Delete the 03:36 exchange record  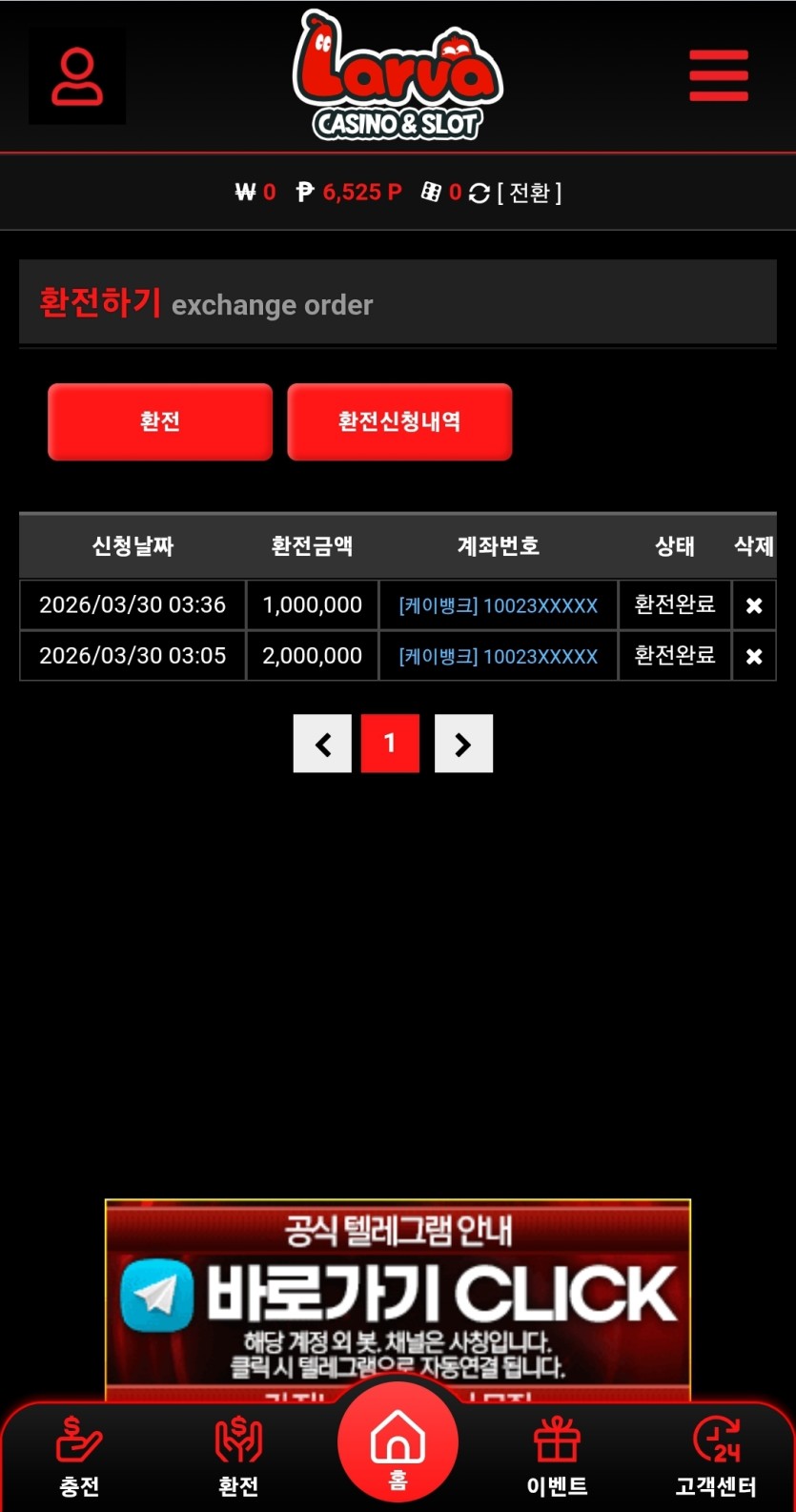click(754, 605)
